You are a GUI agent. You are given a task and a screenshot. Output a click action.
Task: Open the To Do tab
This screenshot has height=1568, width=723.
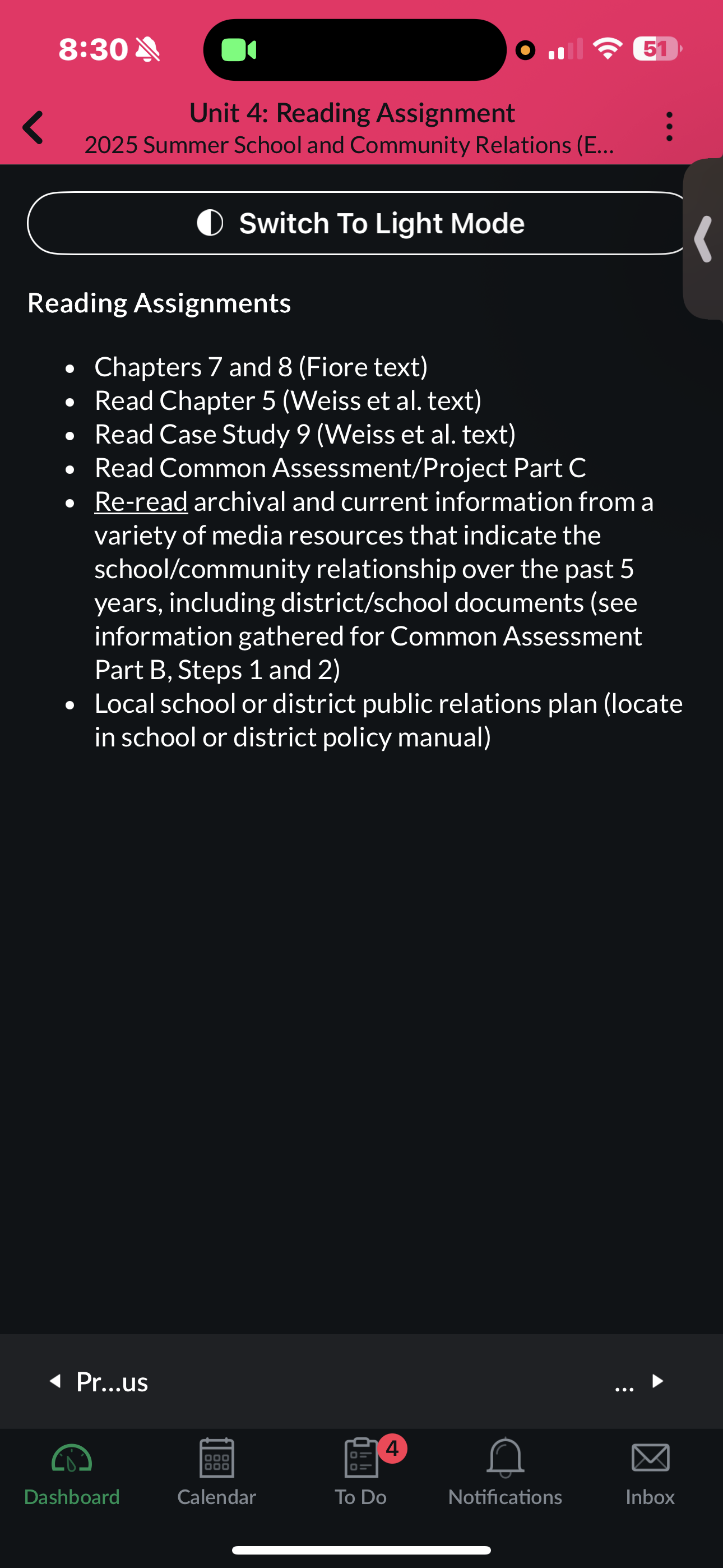pyautogui.click(x=361, y=1473)
